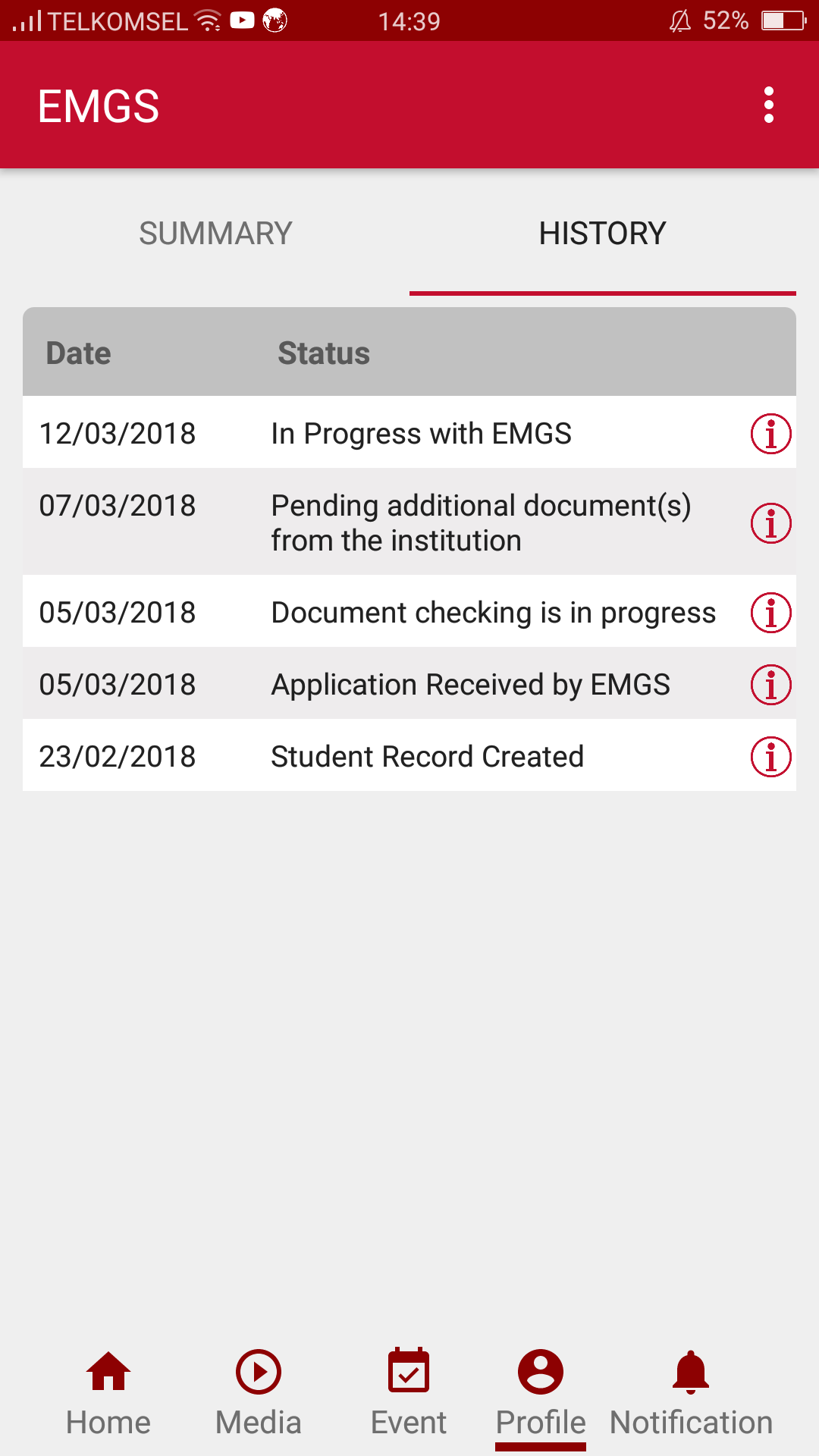
Task: Open the Notification tab
Action: (x=691, y=1394)
